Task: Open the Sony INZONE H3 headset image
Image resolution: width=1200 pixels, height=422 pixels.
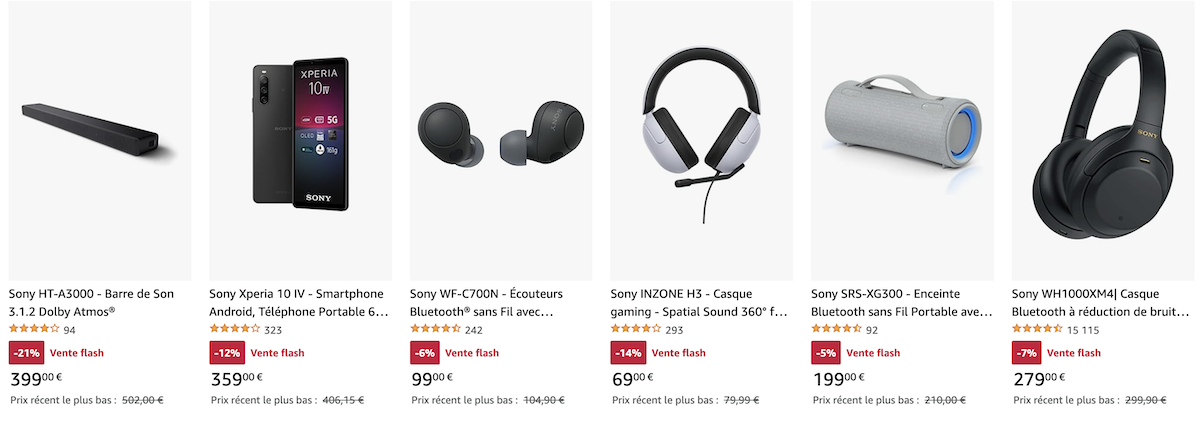Action: pyautogui.click(x=701, y=140)
